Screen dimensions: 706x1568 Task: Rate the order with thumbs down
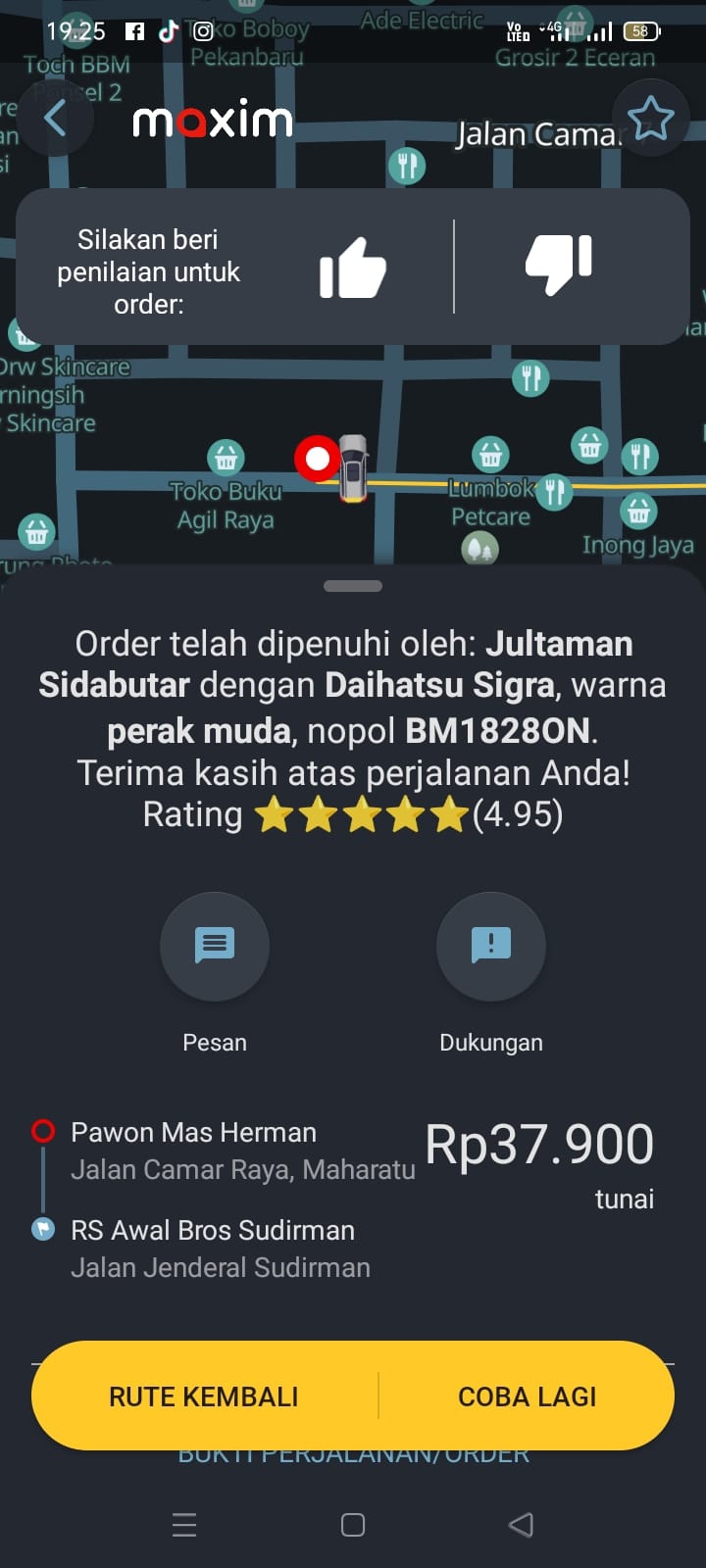[x=559, y=266]
